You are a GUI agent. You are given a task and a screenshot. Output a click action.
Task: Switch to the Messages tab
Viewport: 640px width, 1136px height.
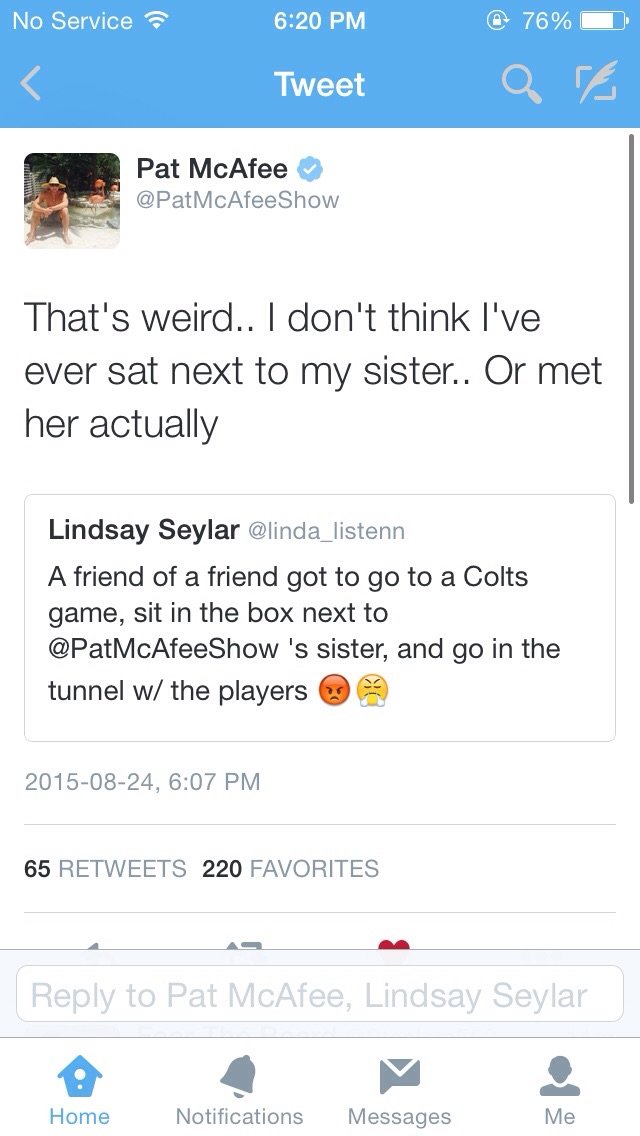tap(399, 1091)
